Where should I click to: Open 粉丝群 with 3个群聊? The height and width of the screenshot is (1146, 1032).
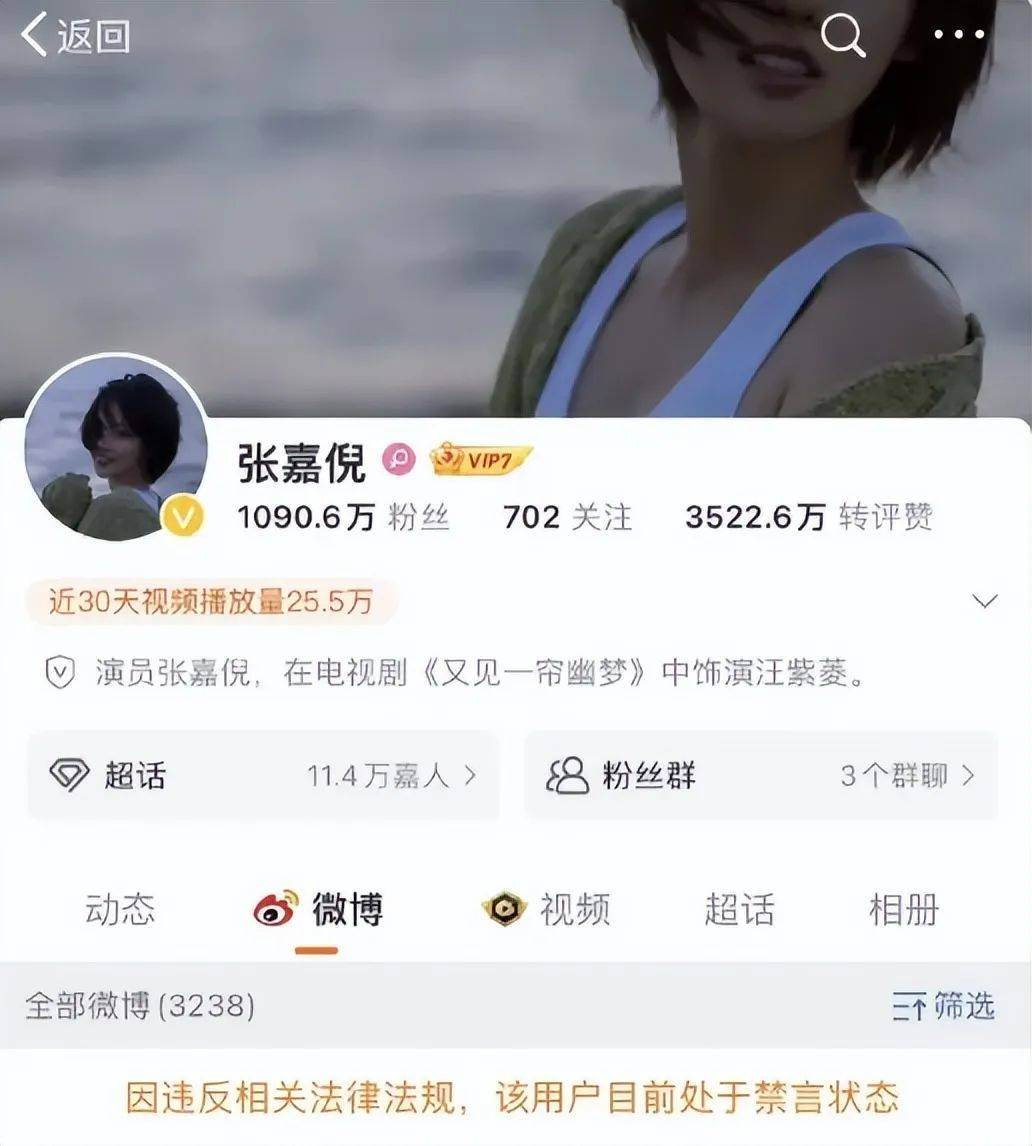click(x=760, y=775)
